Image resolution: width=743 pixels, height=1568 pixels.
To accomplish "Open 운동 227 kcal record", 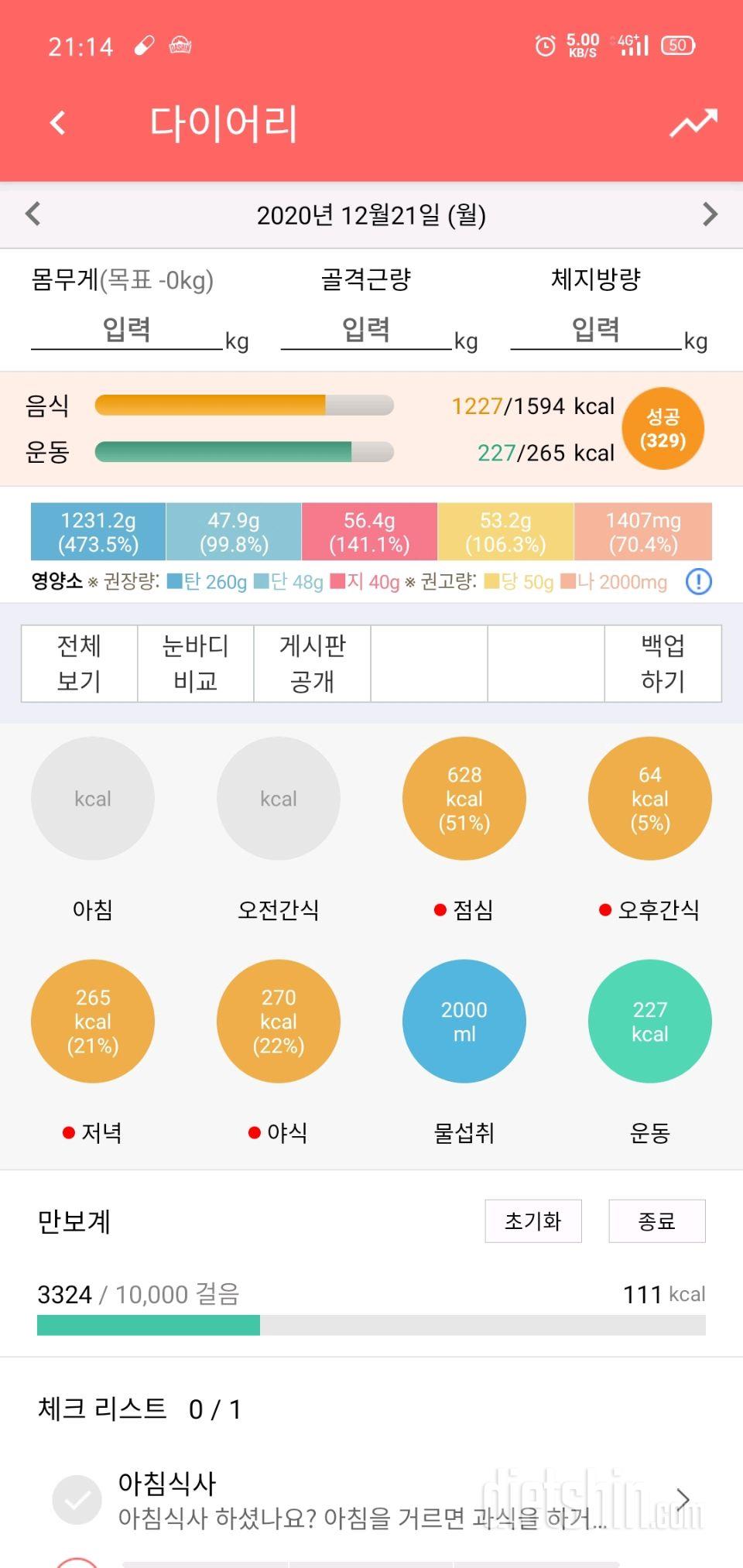I will click(x=649, y=1021).
